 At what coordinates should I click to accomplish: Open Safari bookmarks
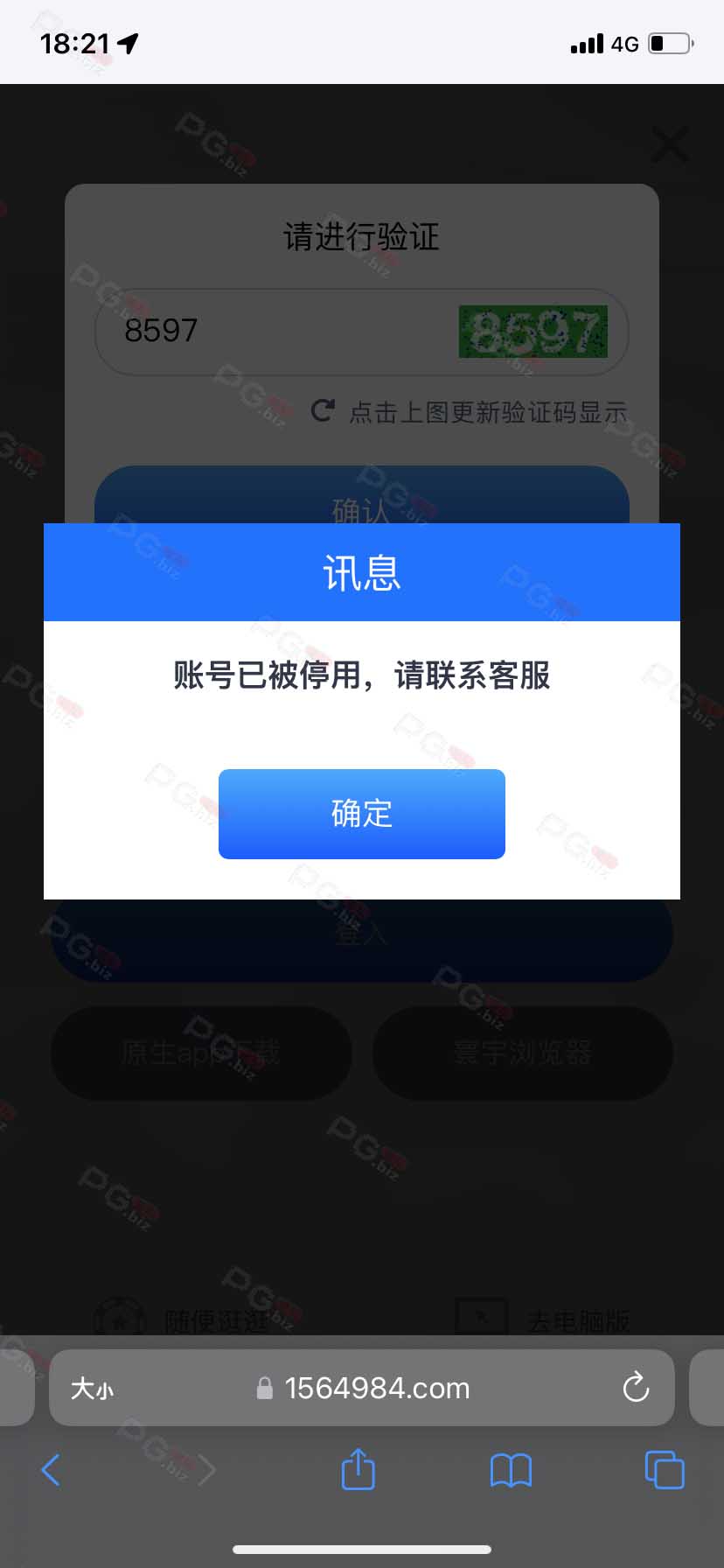coord(512,1471)
